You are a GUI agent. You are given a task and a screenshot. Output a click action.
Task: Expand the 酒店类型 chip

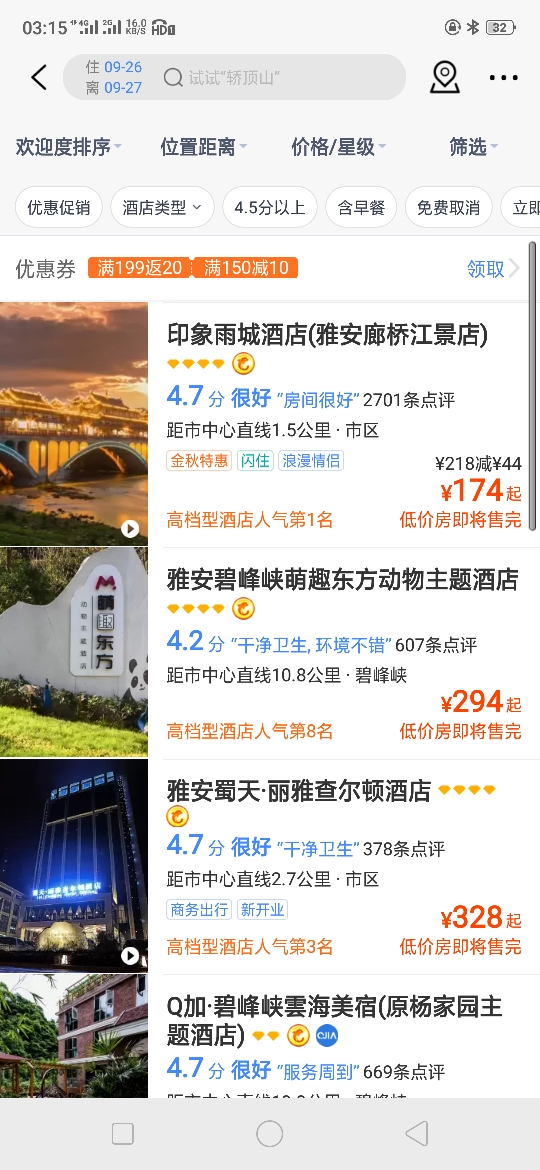(x=162, y=207)
